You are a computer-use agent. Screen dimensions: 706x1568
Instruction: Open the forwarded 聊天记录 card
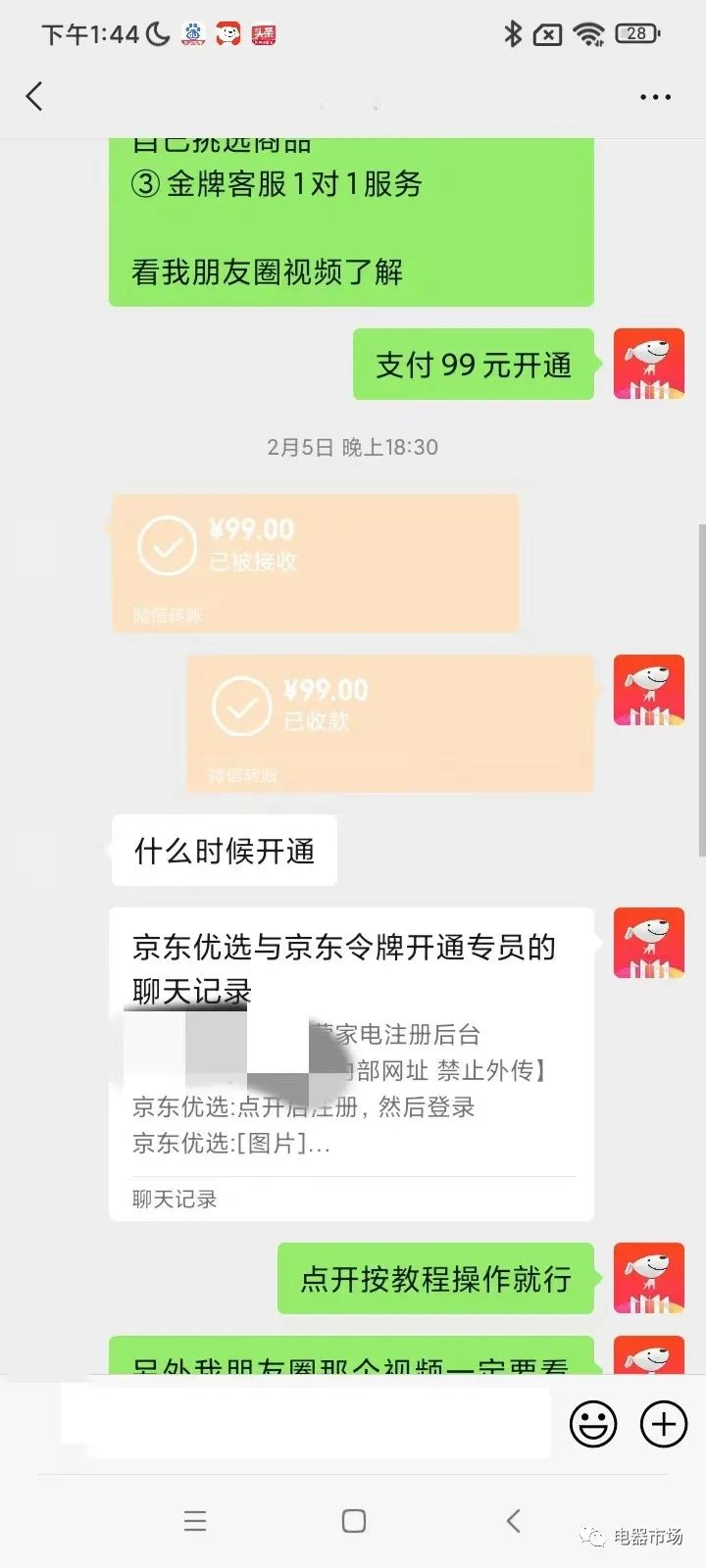coord(351,1063)
